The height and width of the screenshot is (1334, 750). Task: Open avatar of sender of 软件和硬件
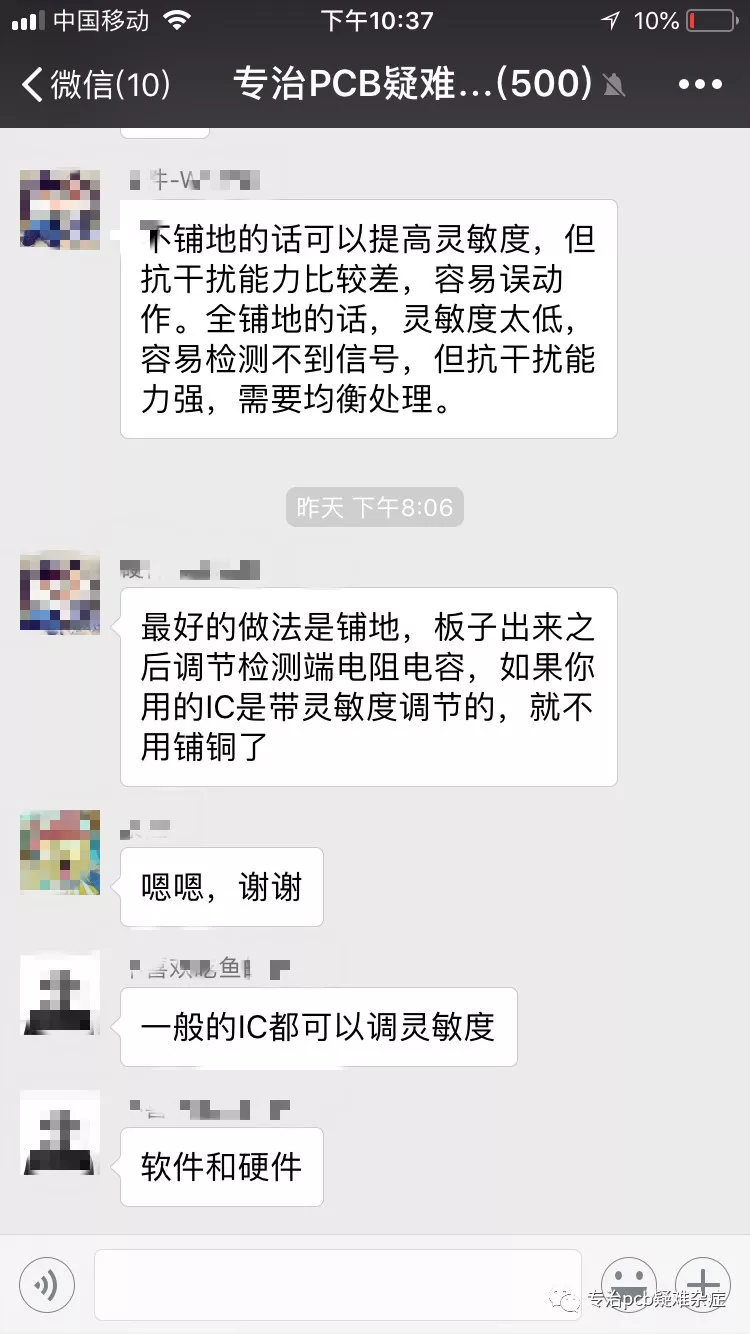tap(60, 1131)
